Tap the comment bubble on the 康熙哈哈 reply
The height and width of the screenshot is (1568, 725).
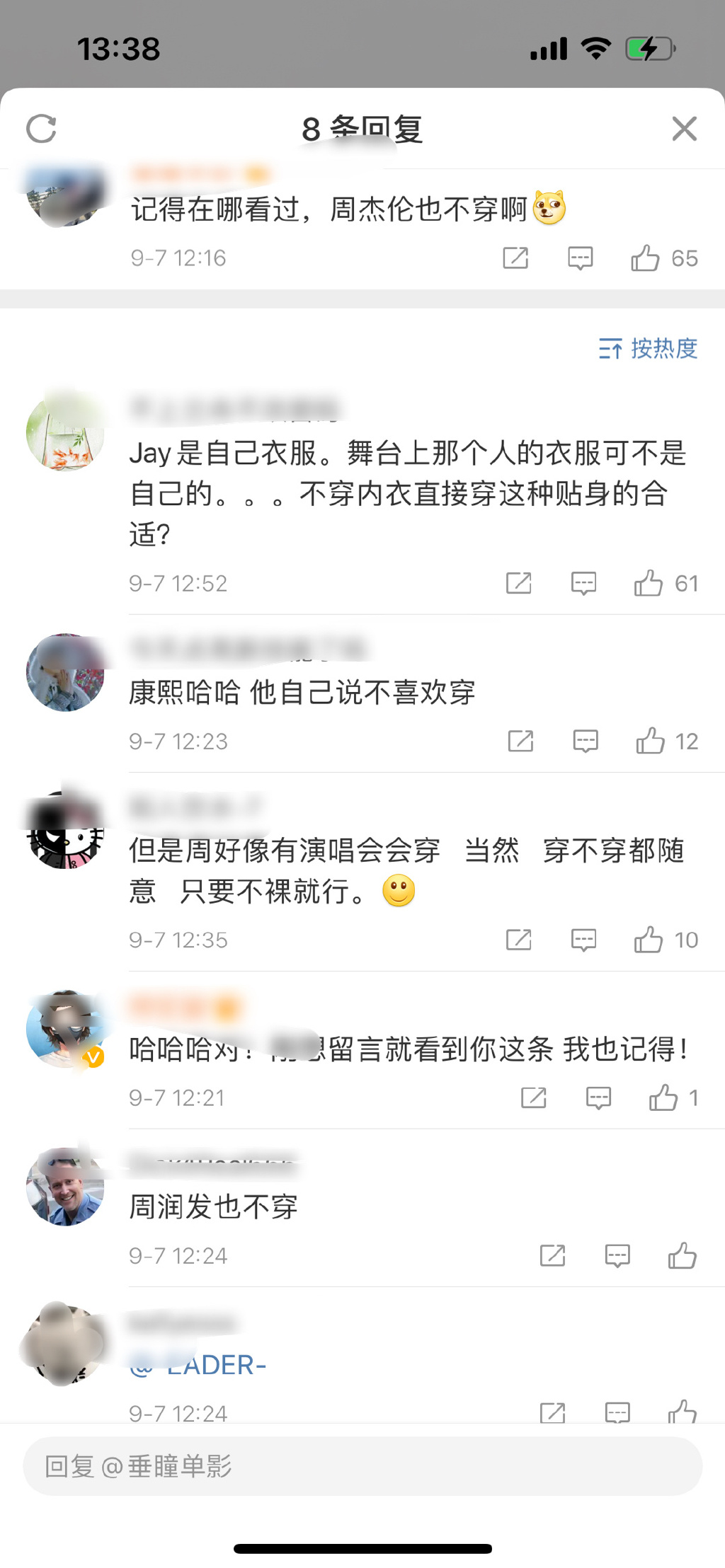click(x=585, y=741)
